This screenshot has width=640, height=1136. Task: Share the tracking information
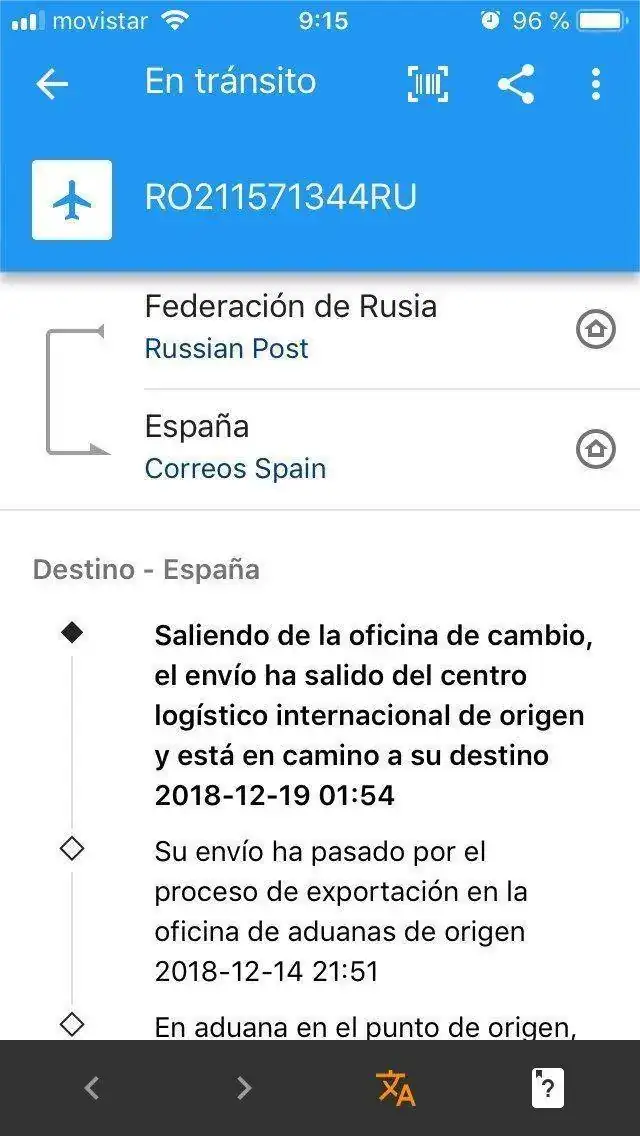[x=516, y=84]
